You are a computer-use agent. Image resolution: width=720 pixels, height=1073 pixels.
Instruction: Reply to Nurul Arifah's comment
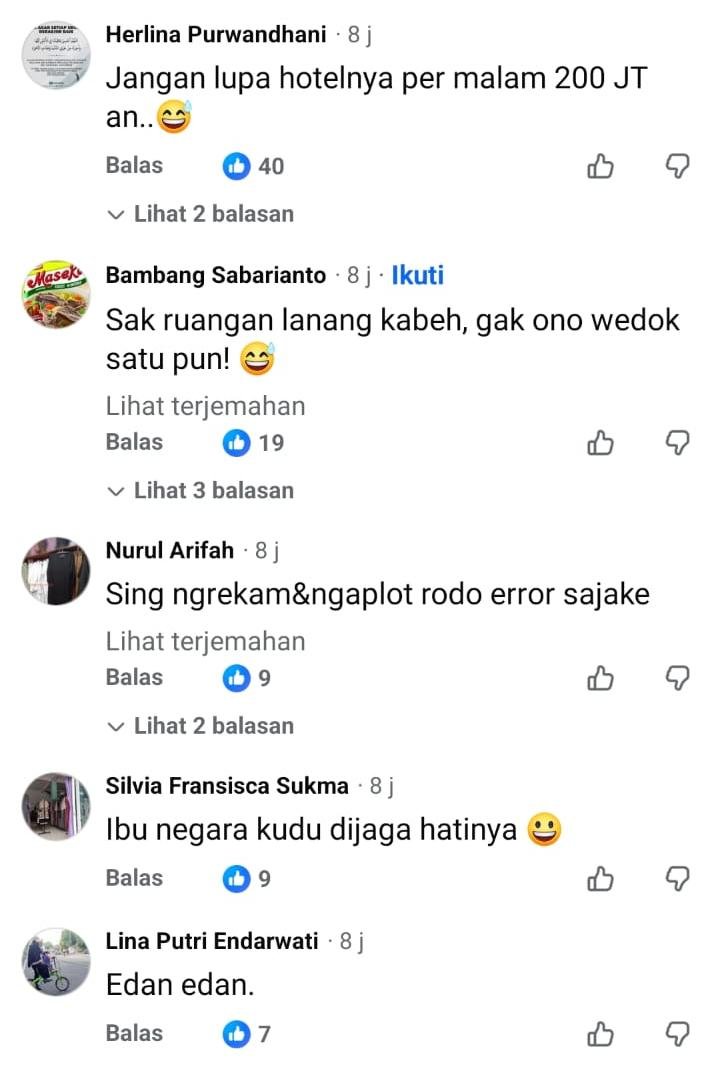[x=134, y=678]
